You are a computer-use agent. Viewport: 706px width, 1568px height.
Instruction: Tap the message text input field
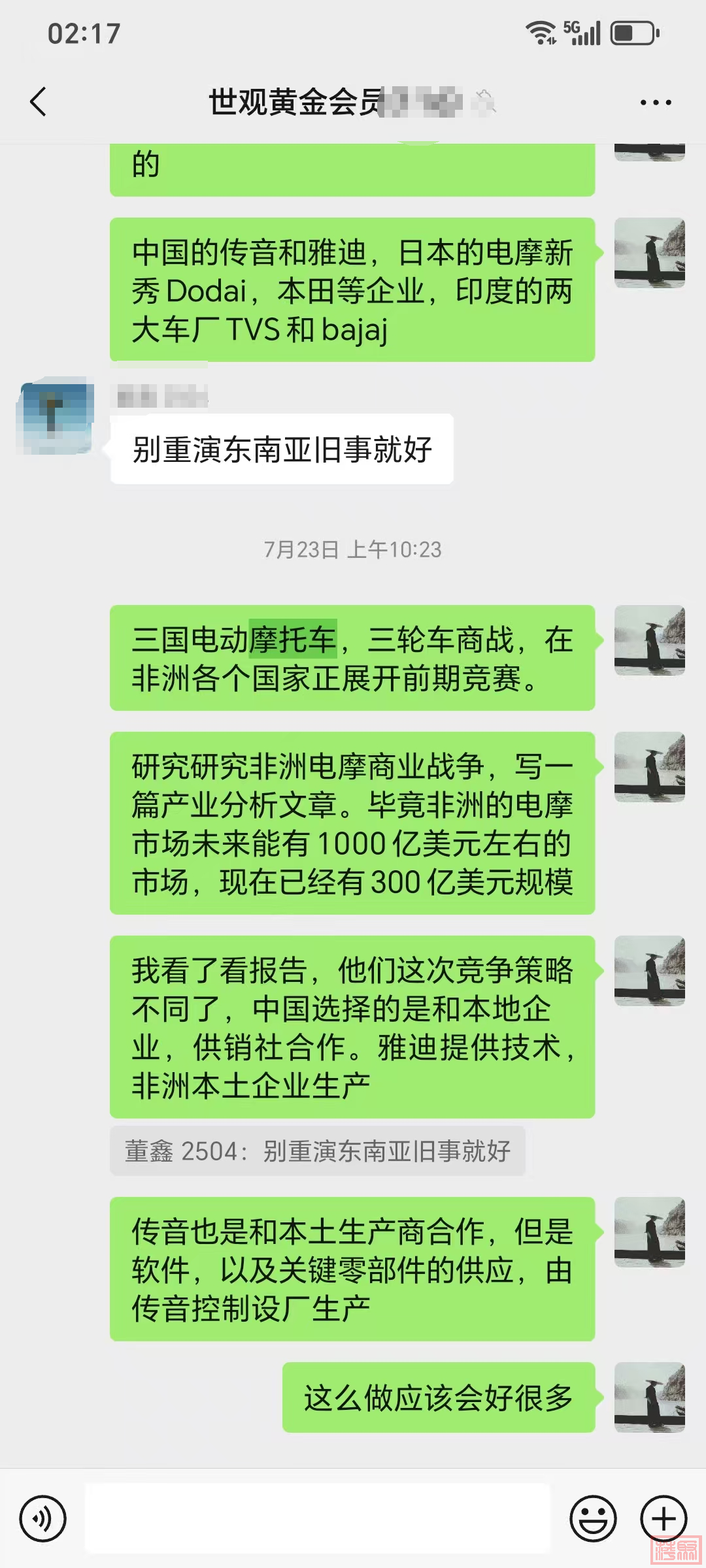(x=318, y=1518)
